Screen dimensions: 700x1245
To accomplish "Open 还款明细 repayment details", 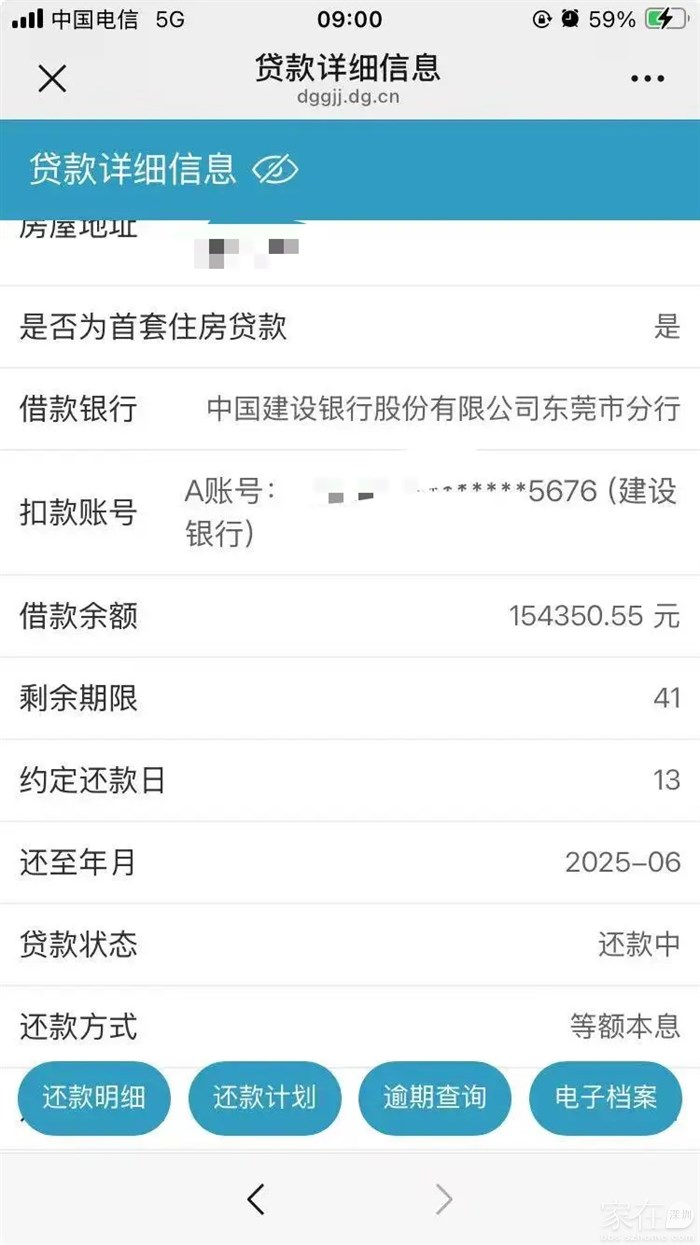I will tap(94, 1098).
